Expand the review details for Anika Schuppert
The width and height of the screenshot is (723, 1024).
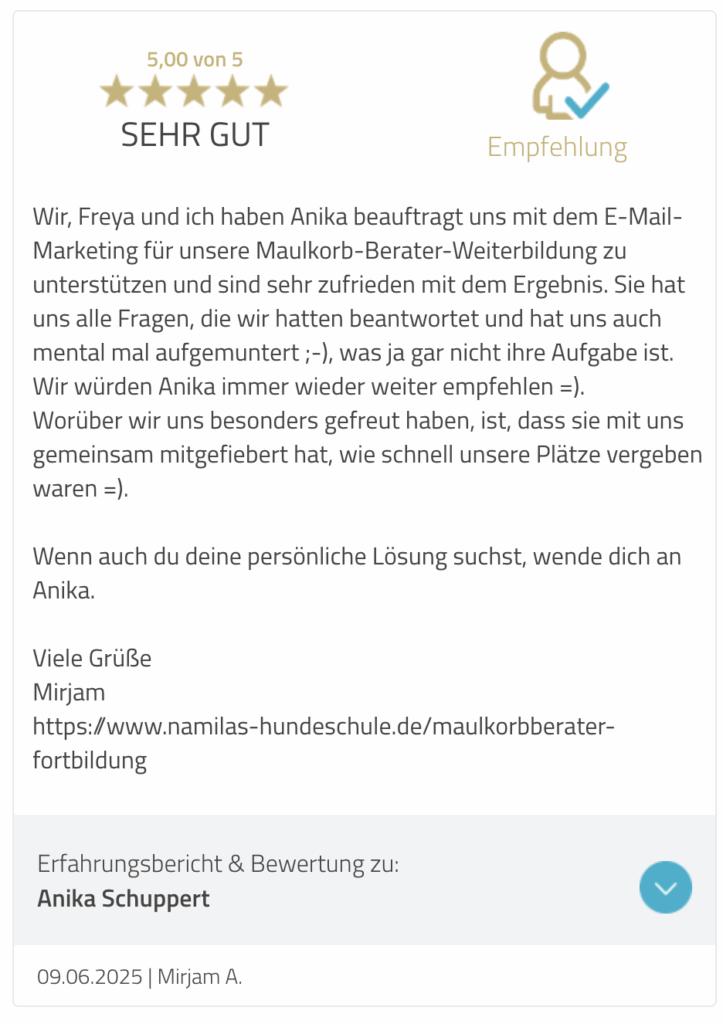tap(665, 886)
